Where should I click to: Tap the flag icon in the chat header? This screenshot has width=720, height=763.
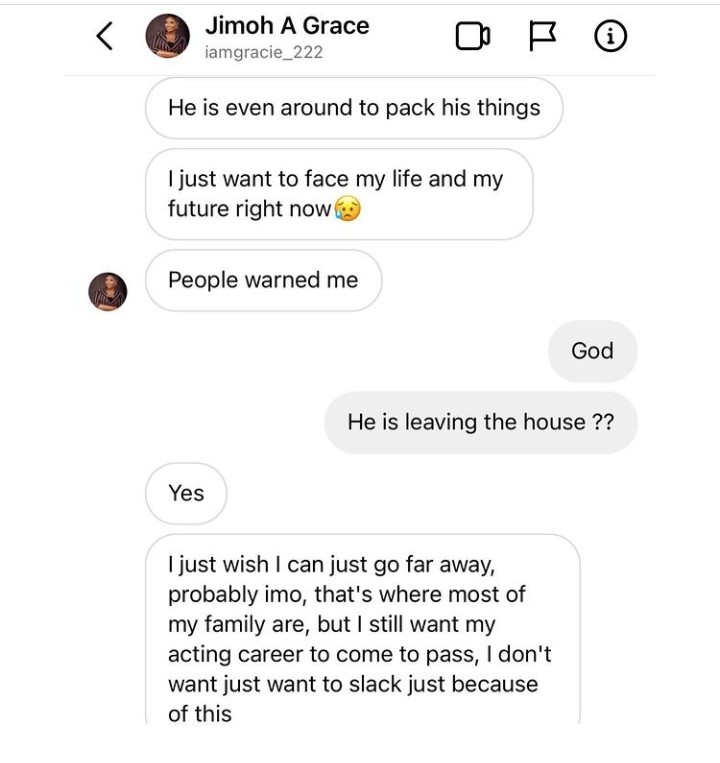[541, 37]
